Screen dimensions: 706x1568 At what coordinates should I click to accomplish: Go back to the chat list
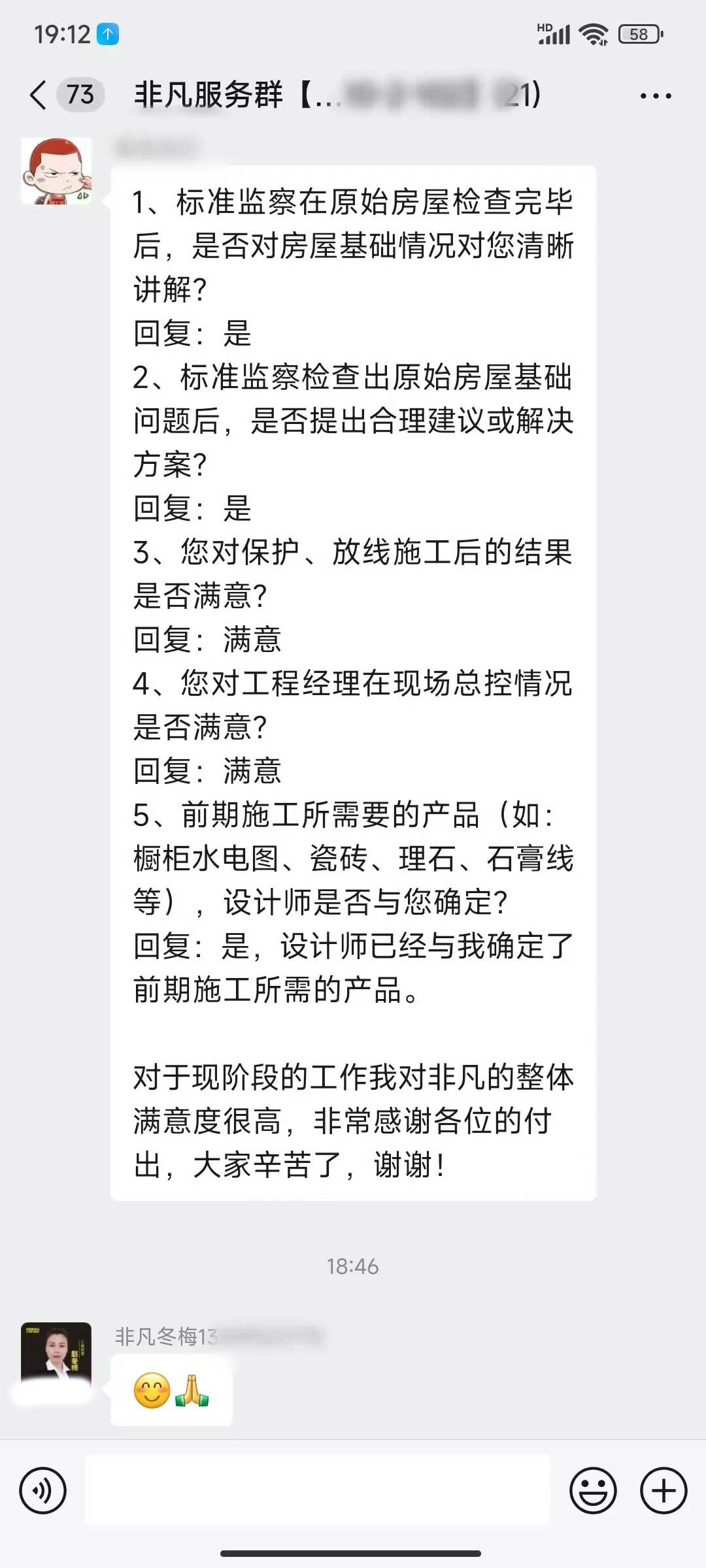(x=39, y=95)
